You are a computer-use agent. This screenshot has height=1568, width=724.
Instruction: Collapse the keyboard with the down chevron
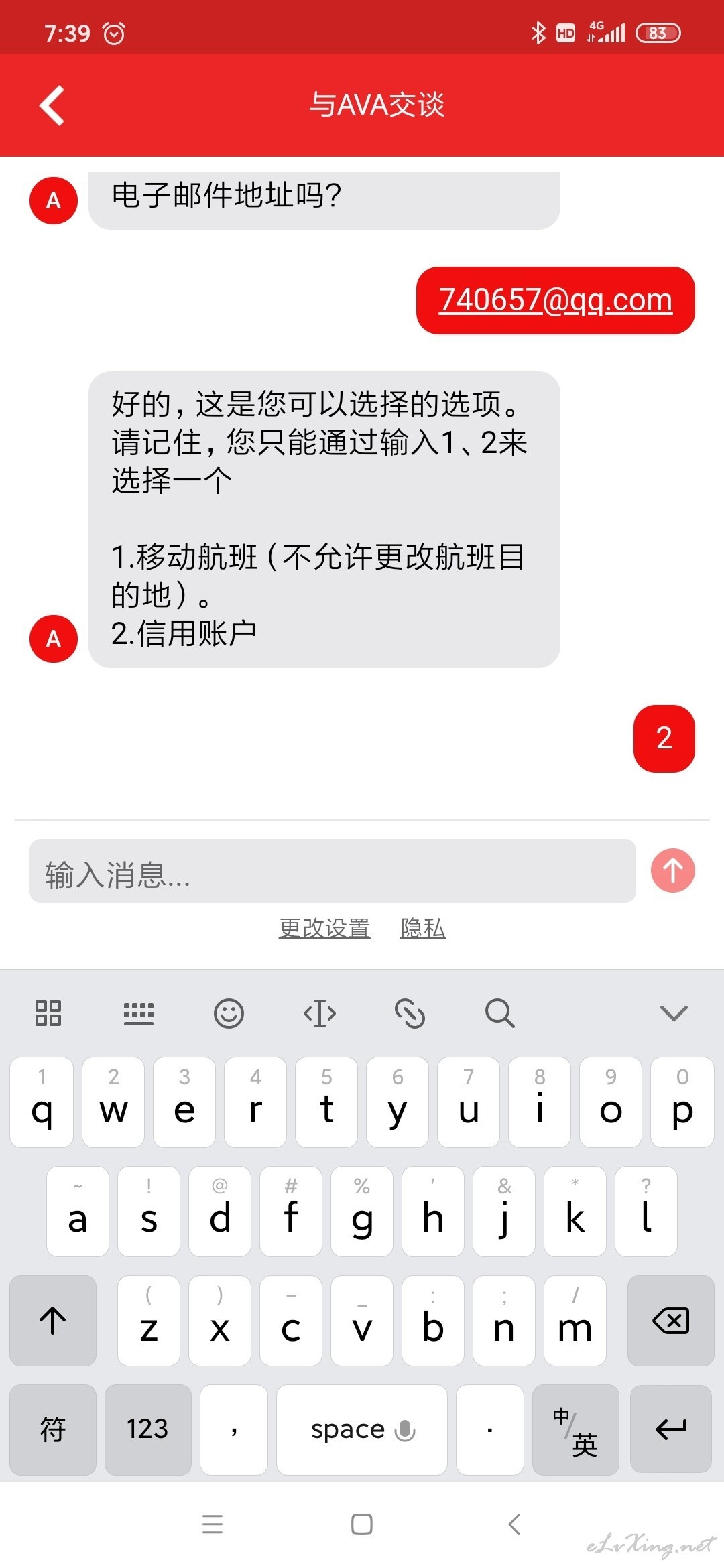pyautogui.click(x=674, y=1013)
